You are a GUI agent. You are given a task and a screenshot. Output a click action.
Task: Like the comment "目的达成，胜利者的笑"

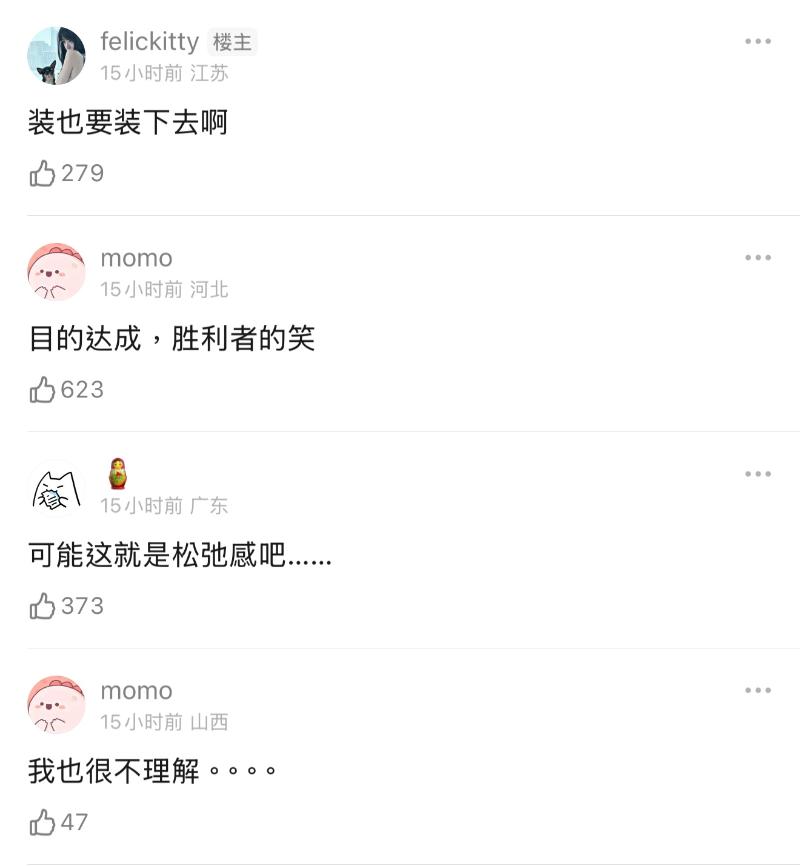(x=42, y=390)
